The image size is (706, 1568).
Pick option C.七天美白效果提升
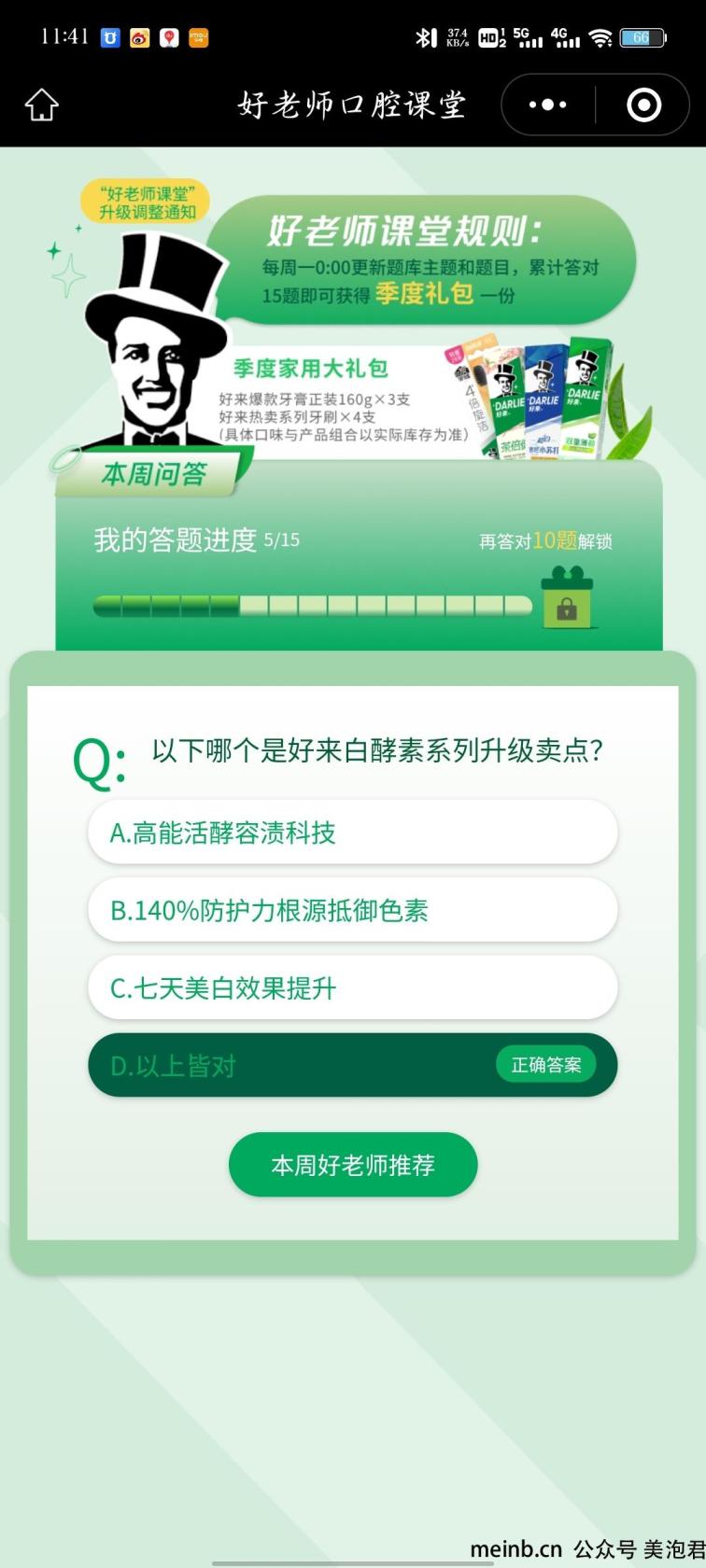pos(352,987)
